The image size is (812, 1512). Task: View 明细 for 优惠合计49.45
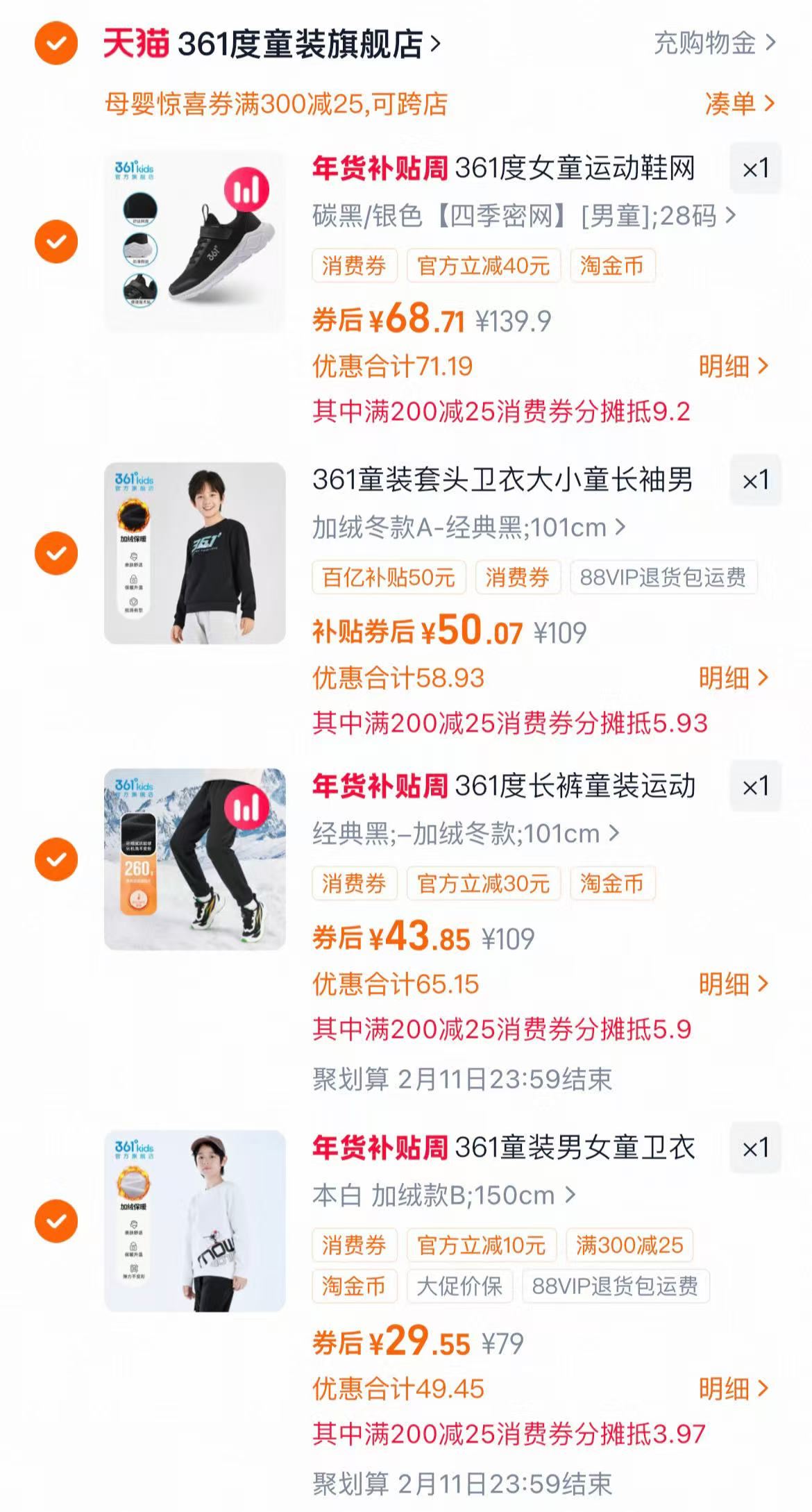click(x=733, y=1388)
